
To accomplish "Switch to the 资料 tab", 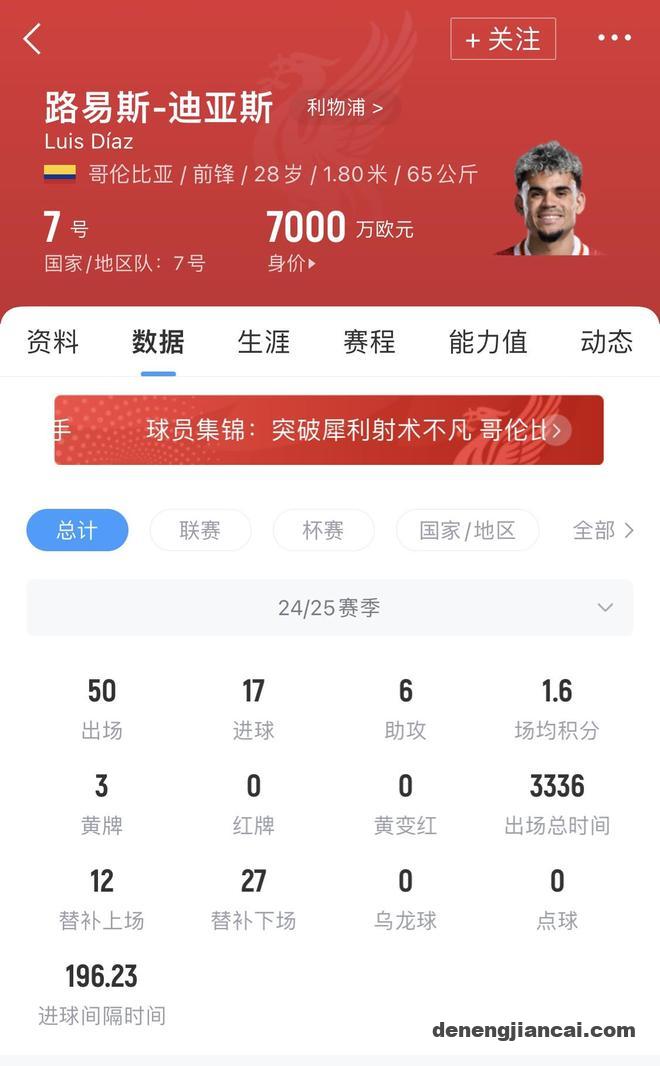I will [52, 342].
